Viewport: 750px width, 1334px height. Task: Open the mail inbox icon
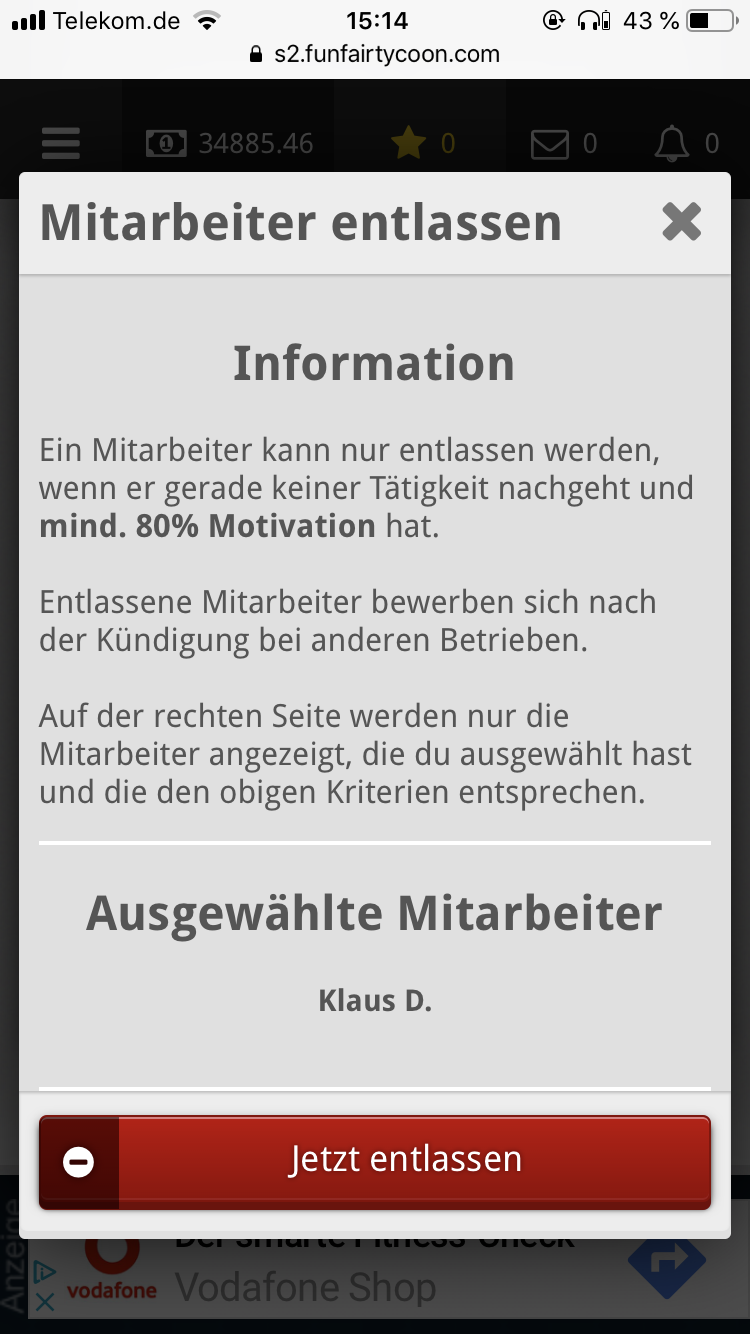(549, 144)
